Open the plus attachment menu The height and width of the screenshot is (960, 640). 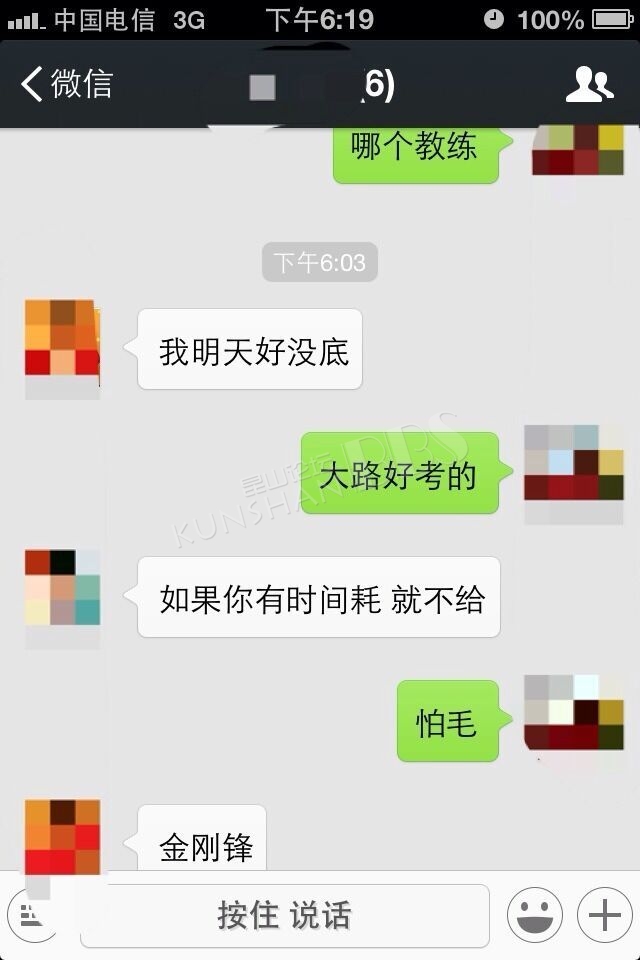pyautogui.click(x=604, y=915)
